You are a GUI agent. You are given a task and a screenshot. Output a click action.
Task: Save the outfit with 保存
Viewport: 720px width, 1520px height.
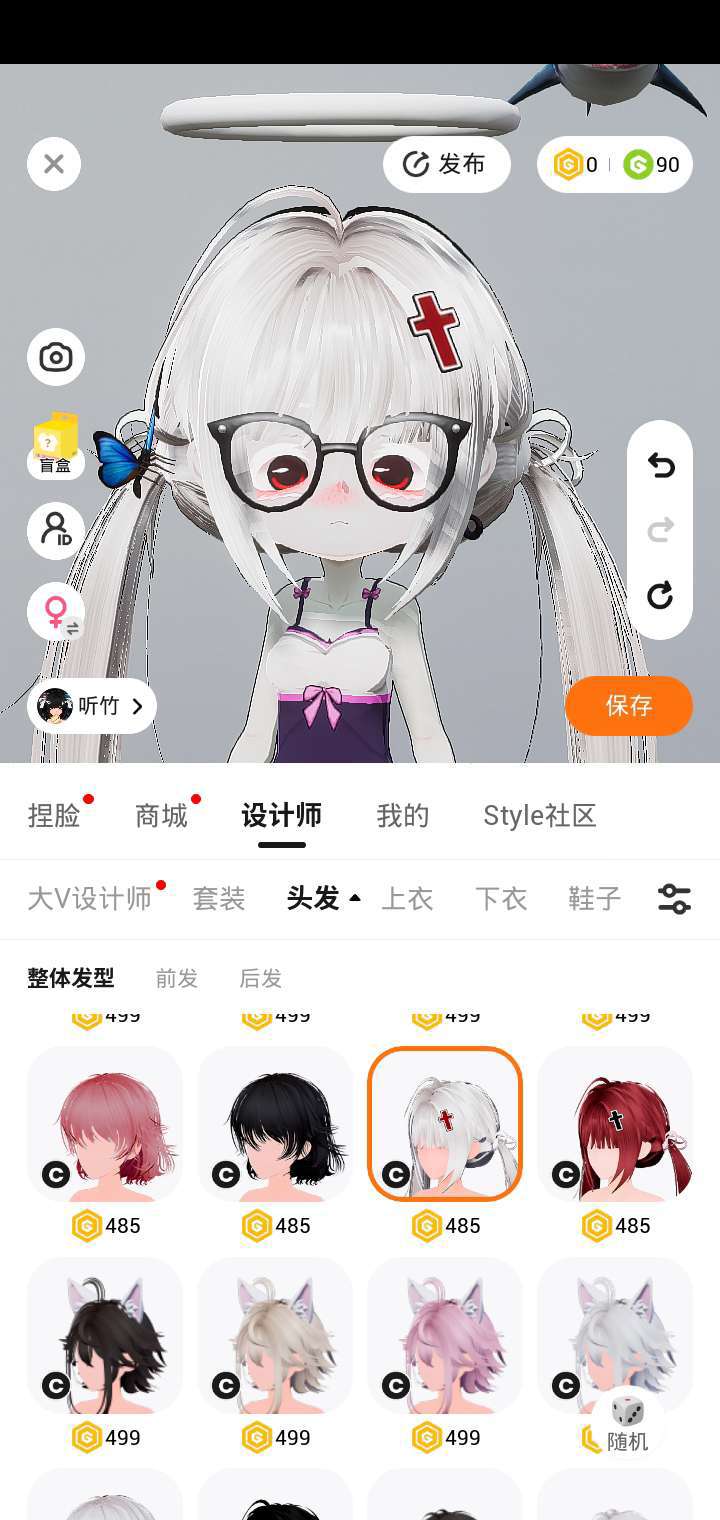click(628, 706)
